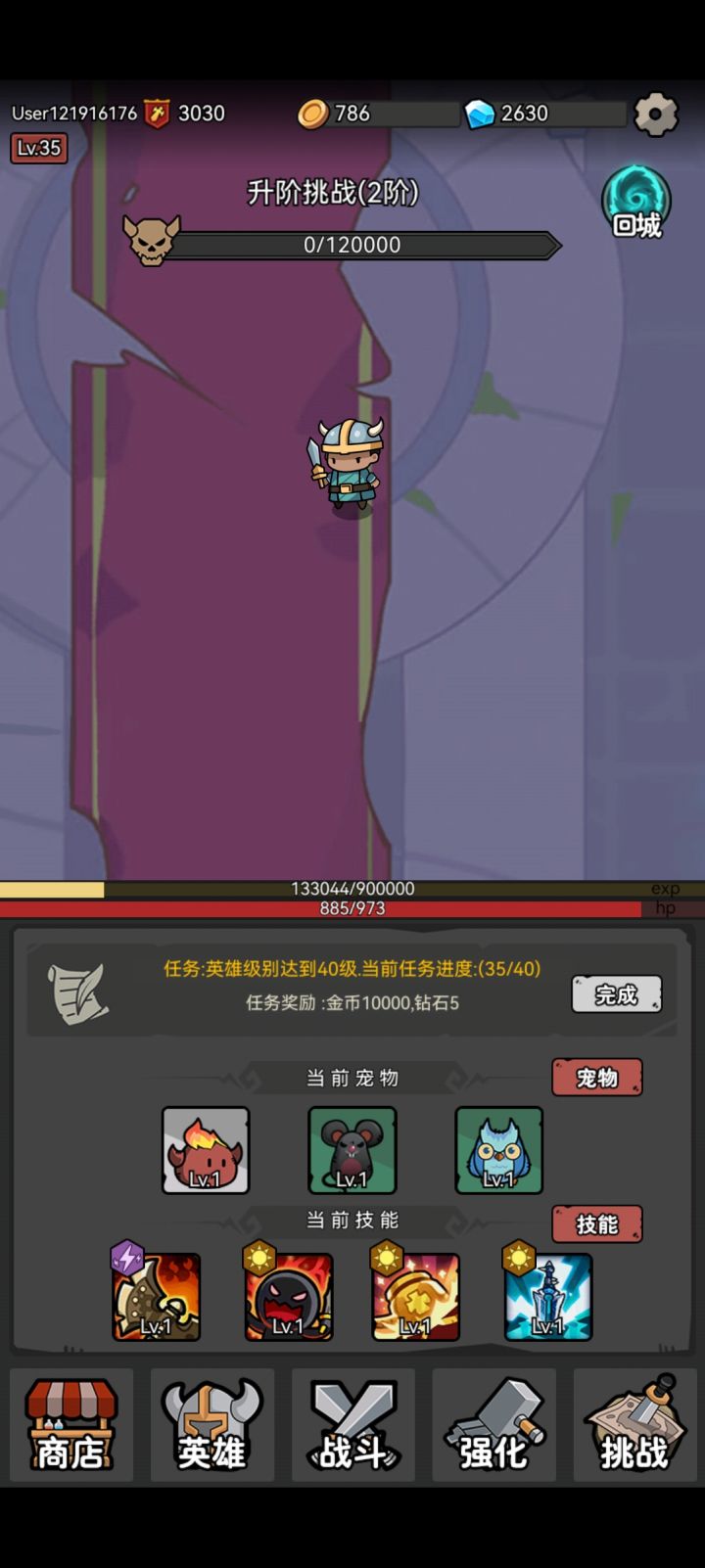Image resolution: width=705 pixels, height=1568 pixels.
Task: Open the settings gear icon
Action: 655,114
